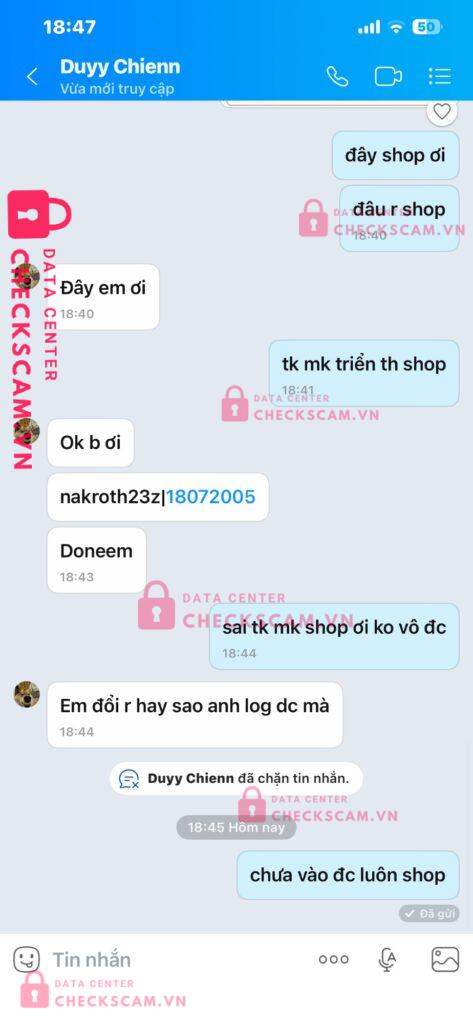Start a video call with Duyy Chienn
The image size is (473, 1024).
pos(388,76)
